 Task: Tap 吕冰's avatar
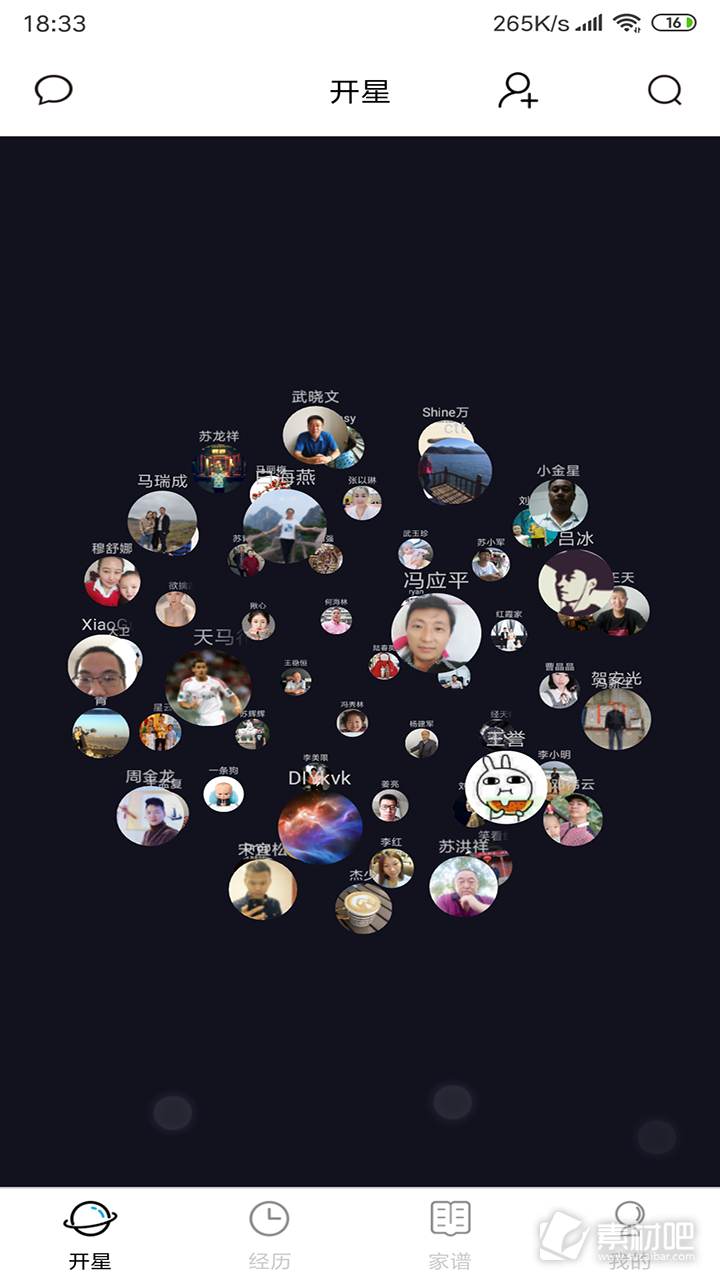(x=575, y=583)
